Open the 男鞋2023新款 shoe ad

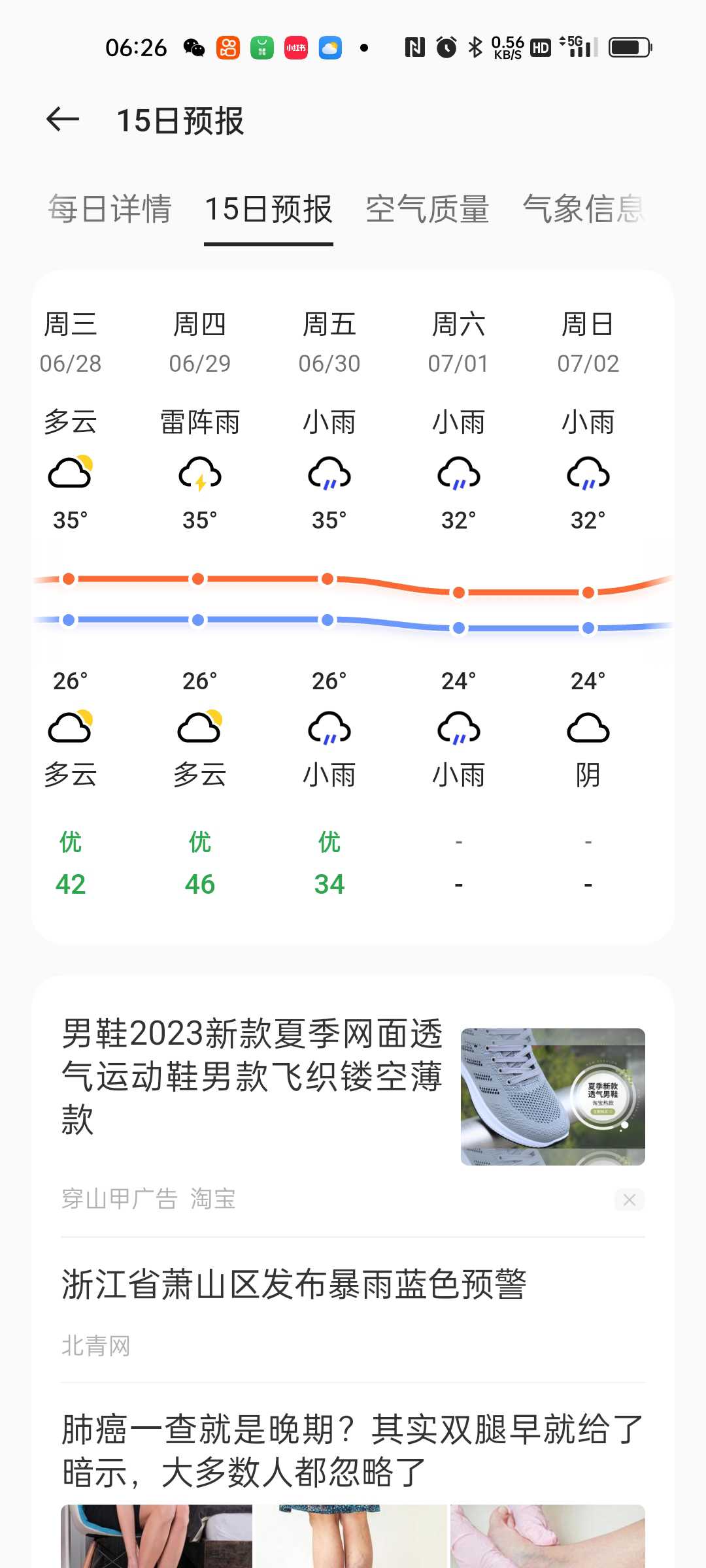353,1098
